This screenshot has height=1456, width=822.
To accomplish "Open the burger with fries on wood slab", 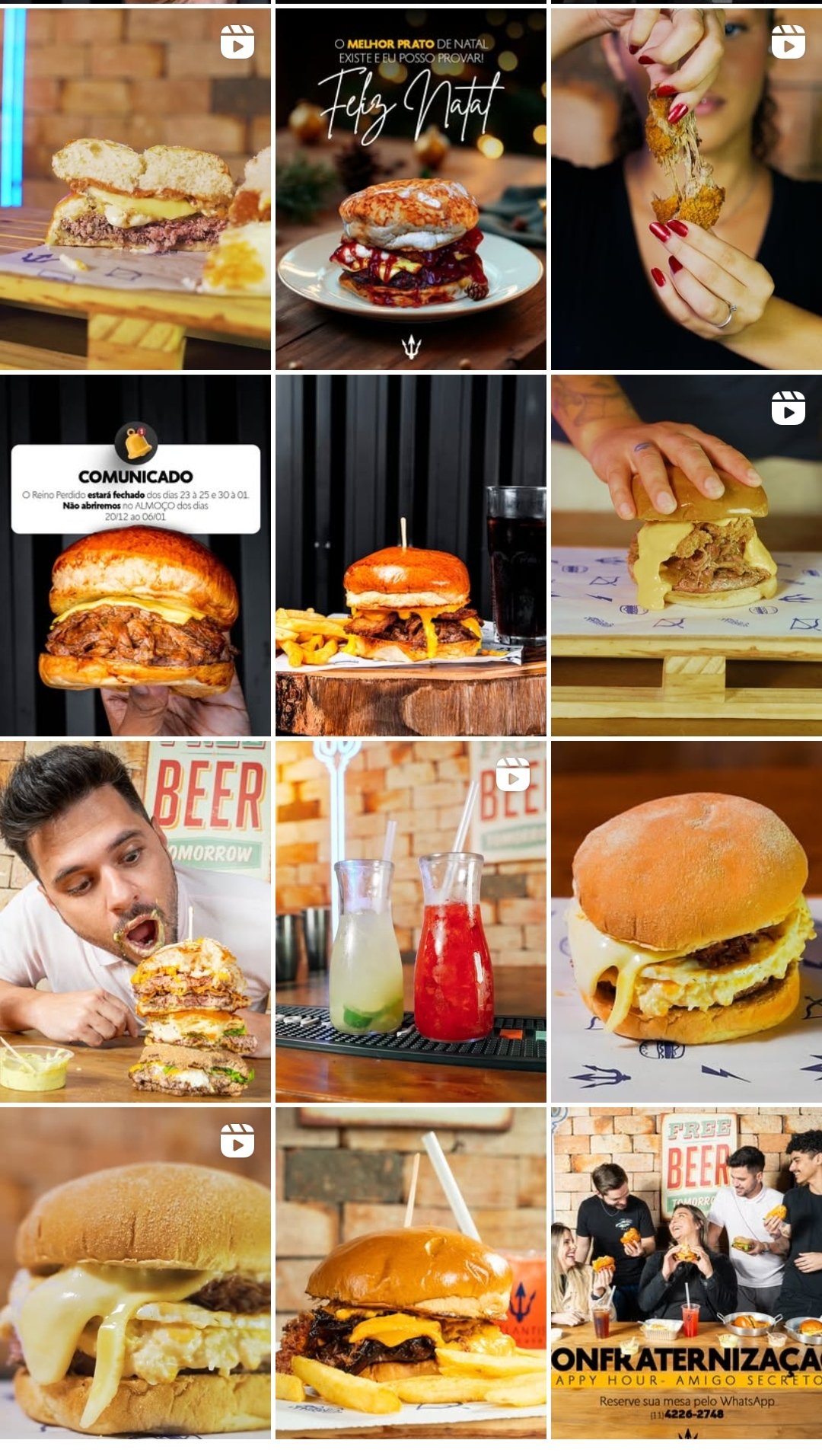I will pos(410,555).
